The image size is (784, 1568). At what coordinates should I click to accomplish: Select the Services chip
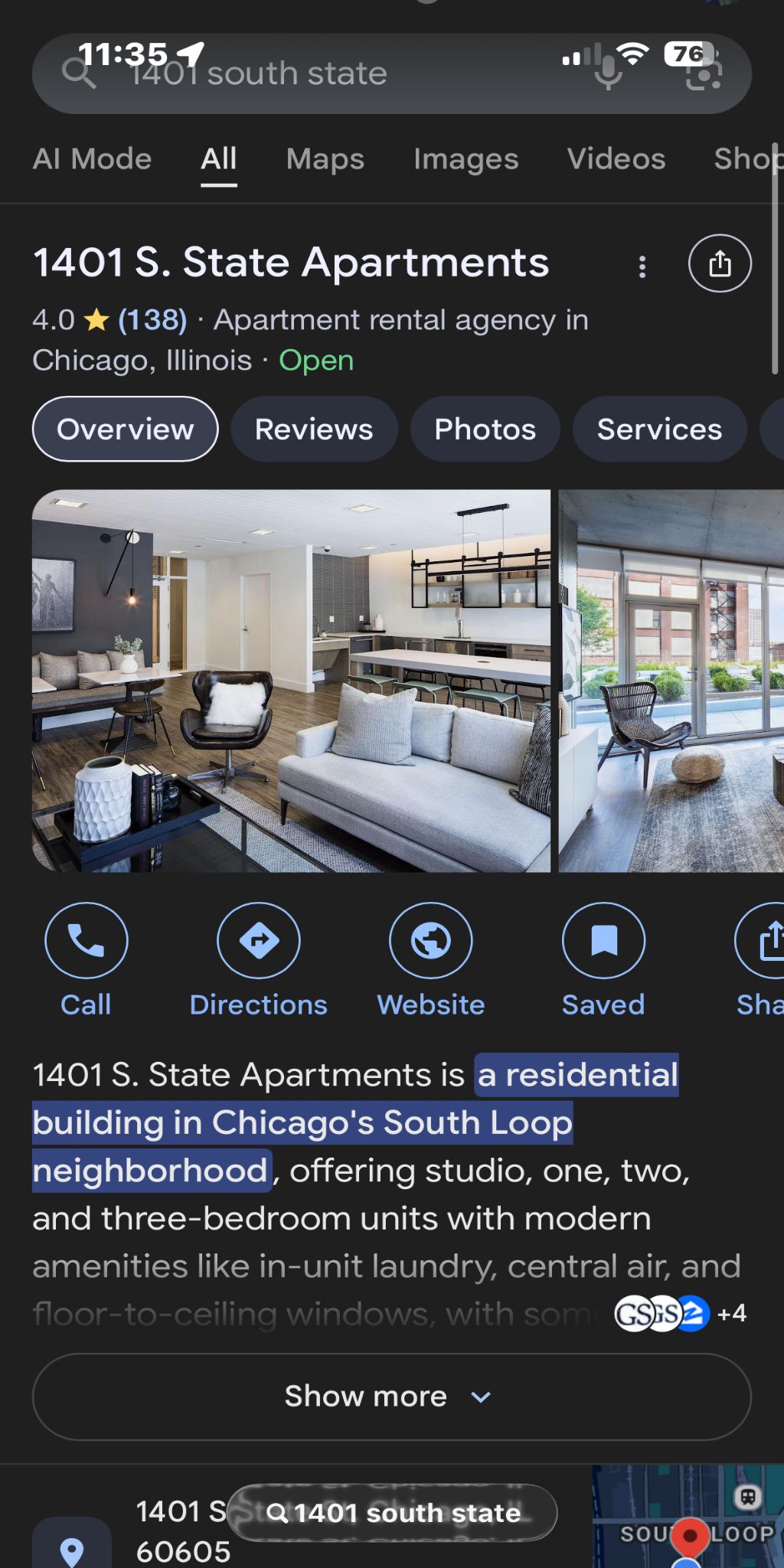coord(658,430)
